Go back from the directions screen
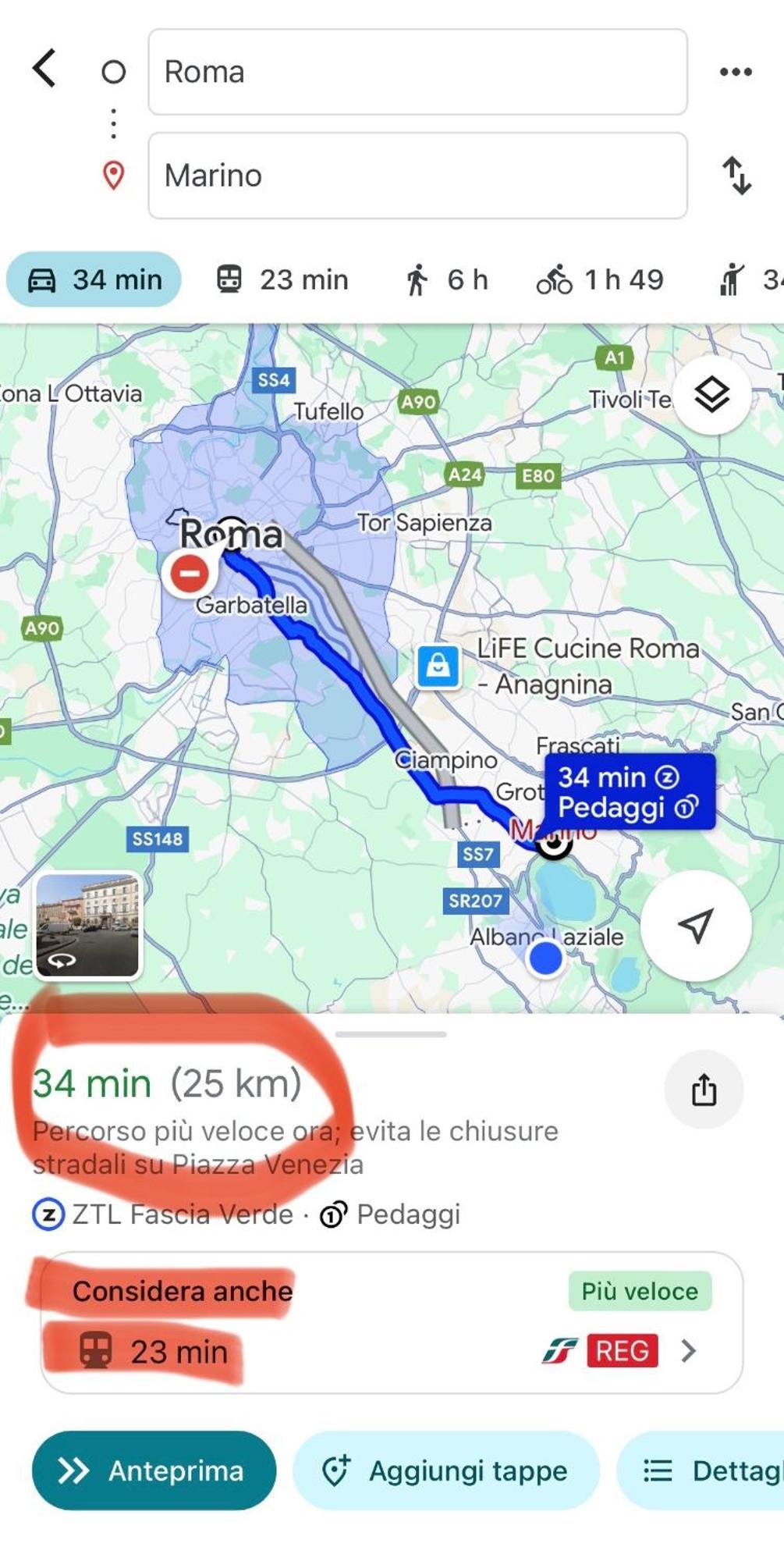This screenshot has height=1561, width=784. tap(44, 69)
